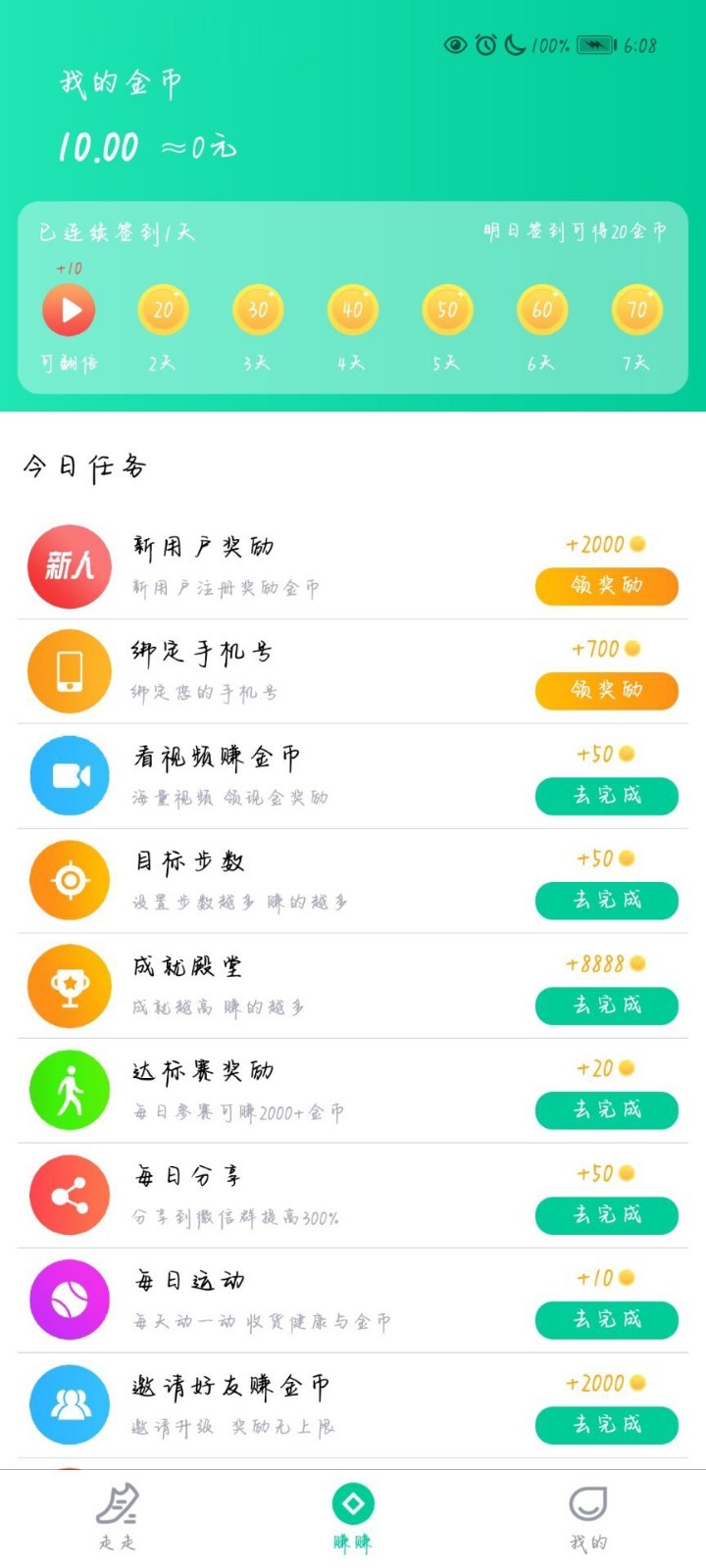The height and width of the screenshot is (1568, 706).
Task: Go complete the 看视频赚金币 task
Action: [606, 796]
